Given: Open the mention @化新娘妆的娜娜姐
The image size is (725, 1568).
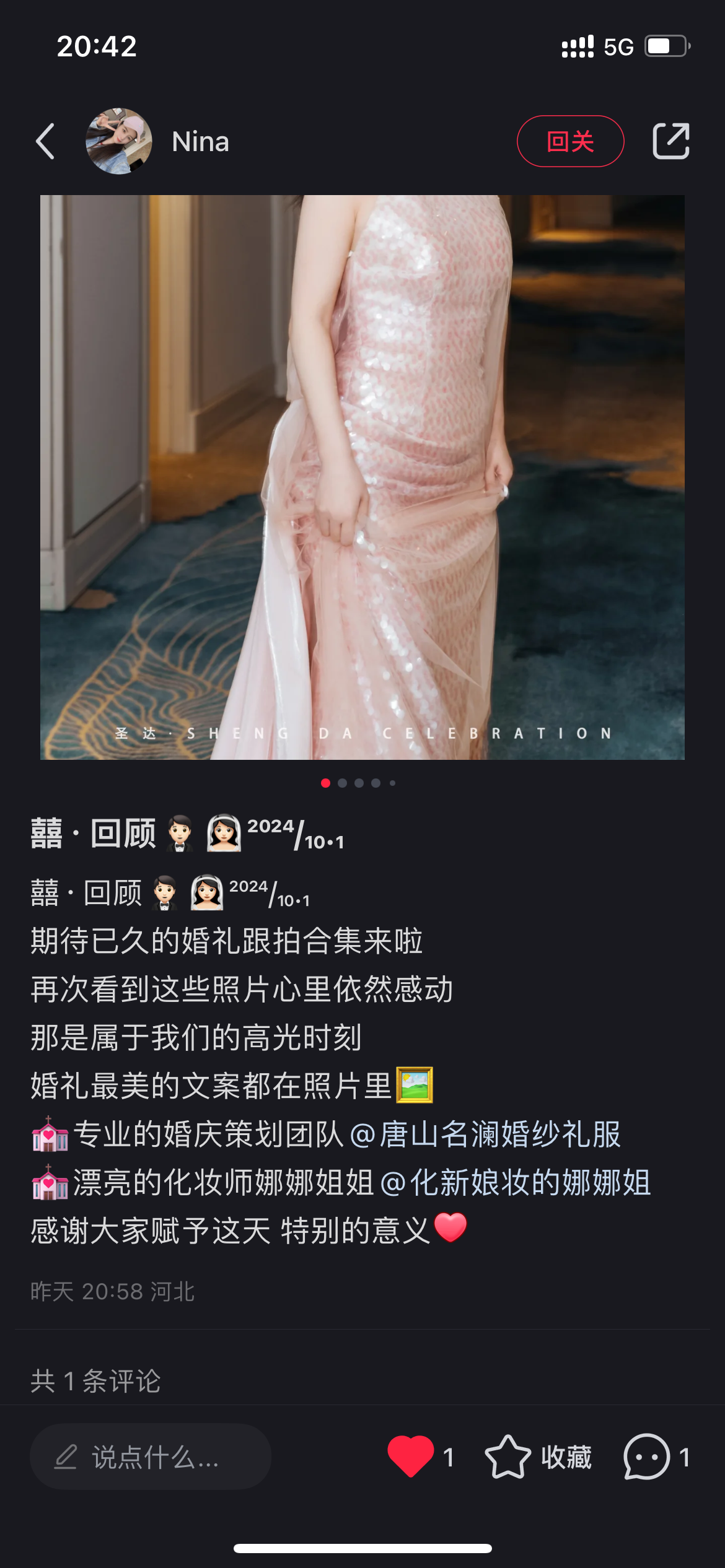Looking at the screenshot, I should [516, 1183].
